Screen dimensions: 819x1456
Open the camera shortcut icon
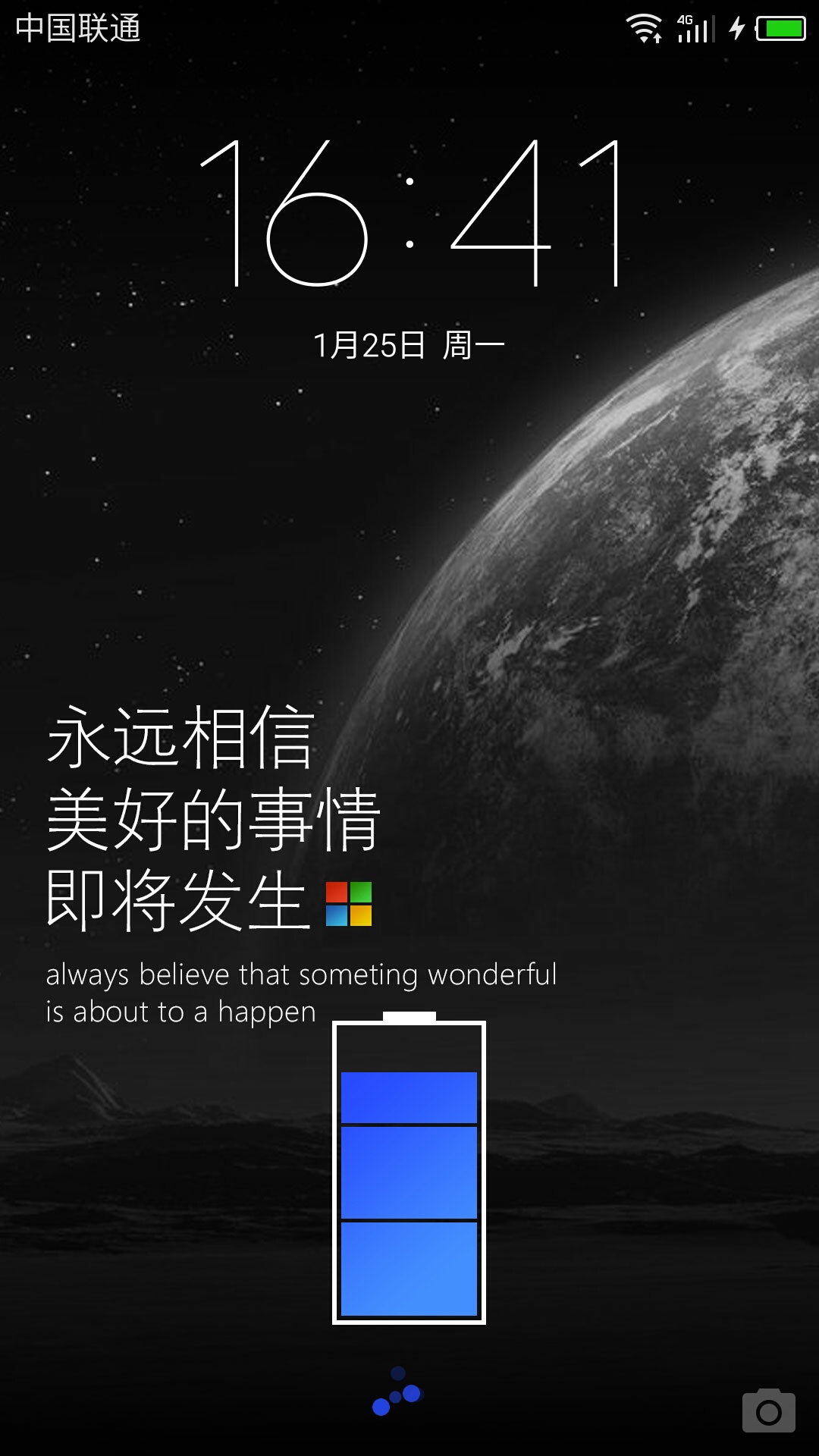(x=768, y=1410)
